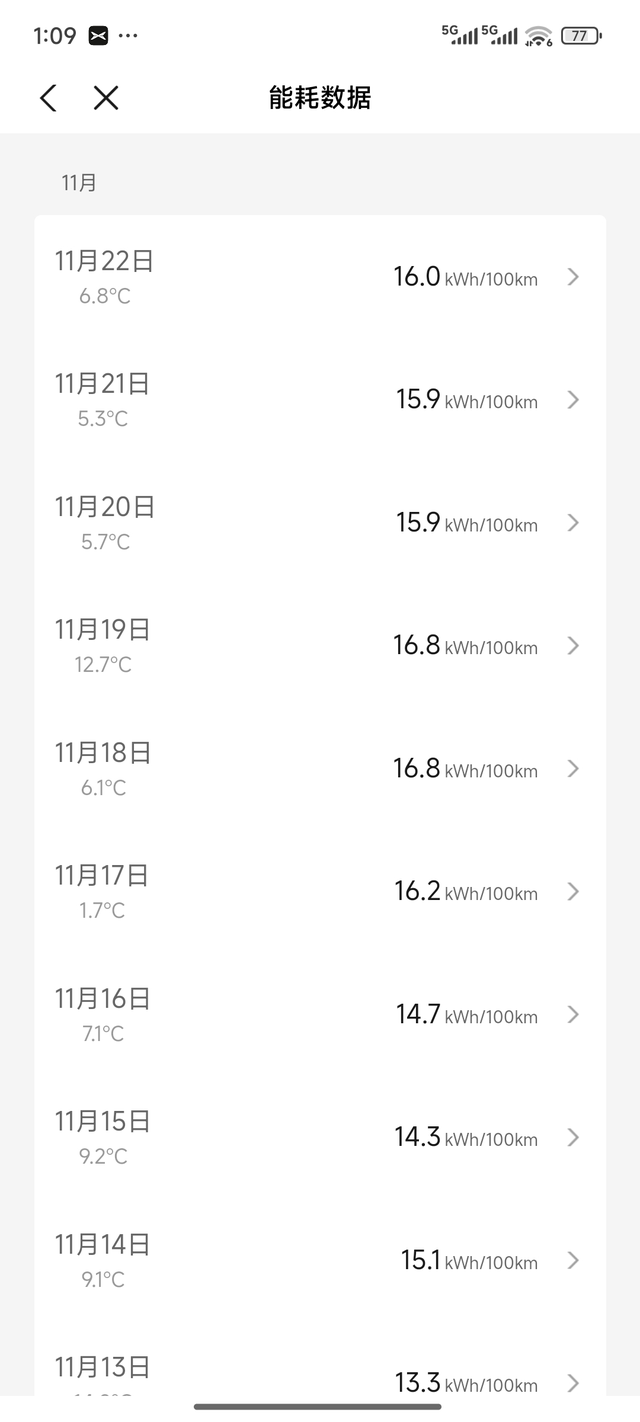Open the 11月13日 row
Screen dimensions: 640x1422
point(320,1378)
